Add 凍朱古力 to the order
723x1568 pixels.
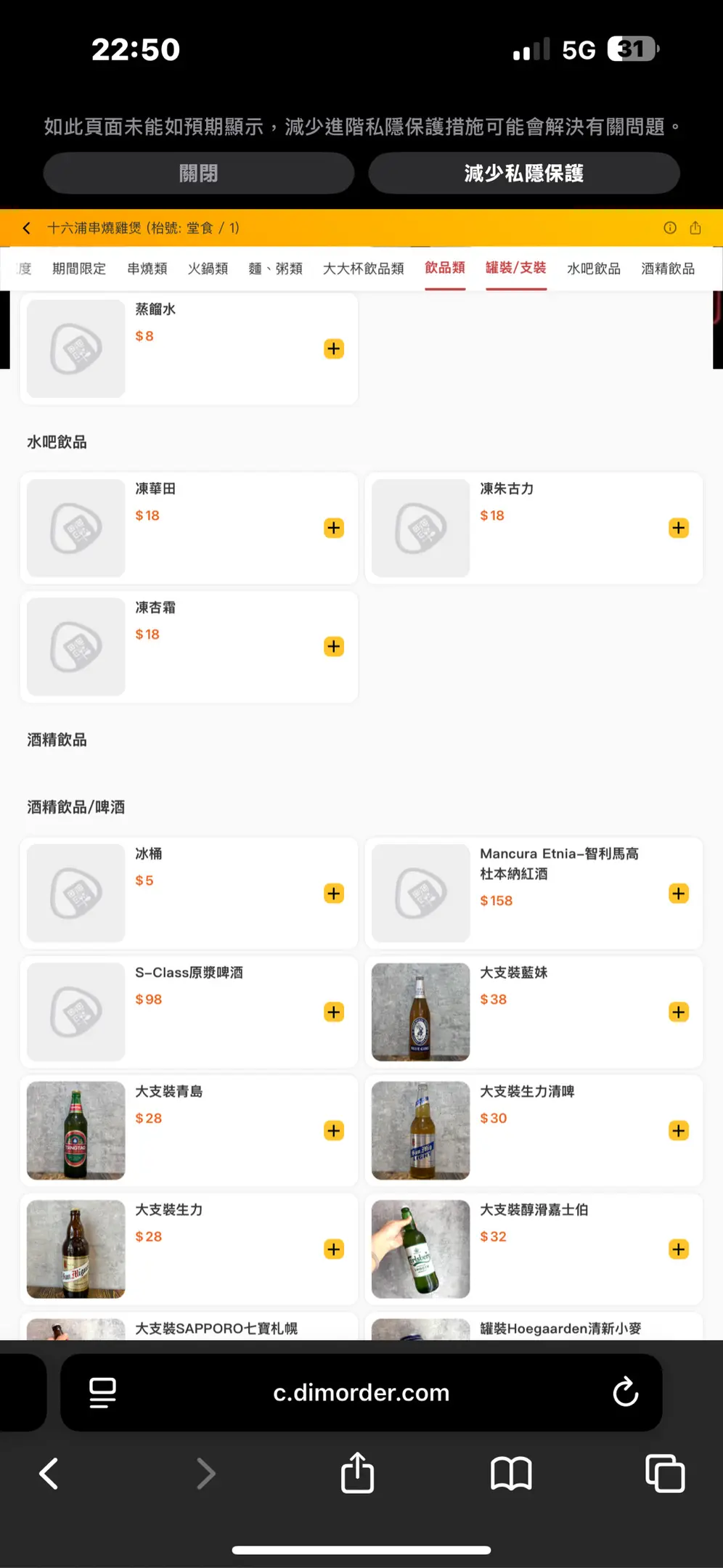pyautogui.click(x=679, y=528)
